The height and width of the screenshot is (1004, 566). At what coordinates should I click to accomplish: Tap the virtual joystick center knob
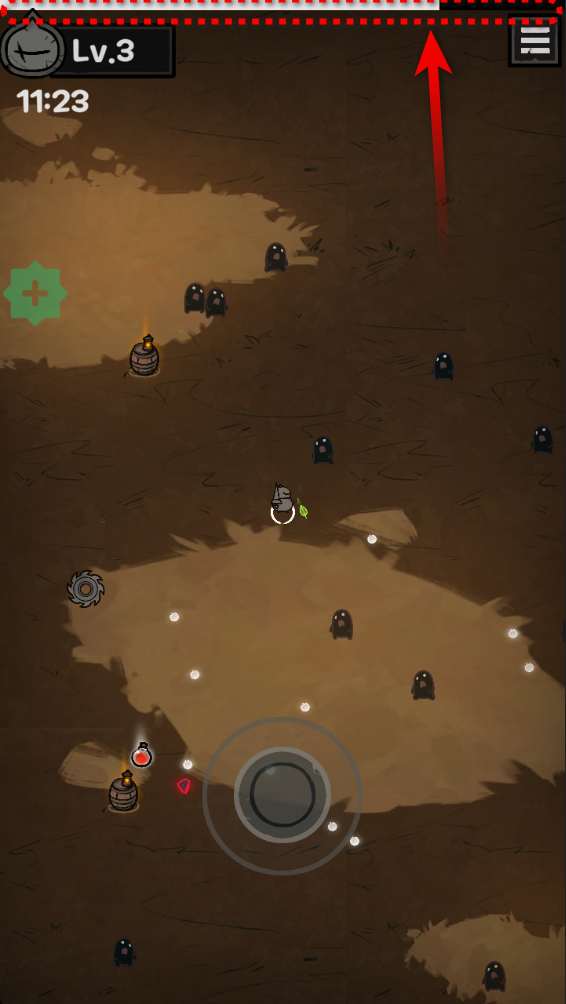(x=282, y=795)
